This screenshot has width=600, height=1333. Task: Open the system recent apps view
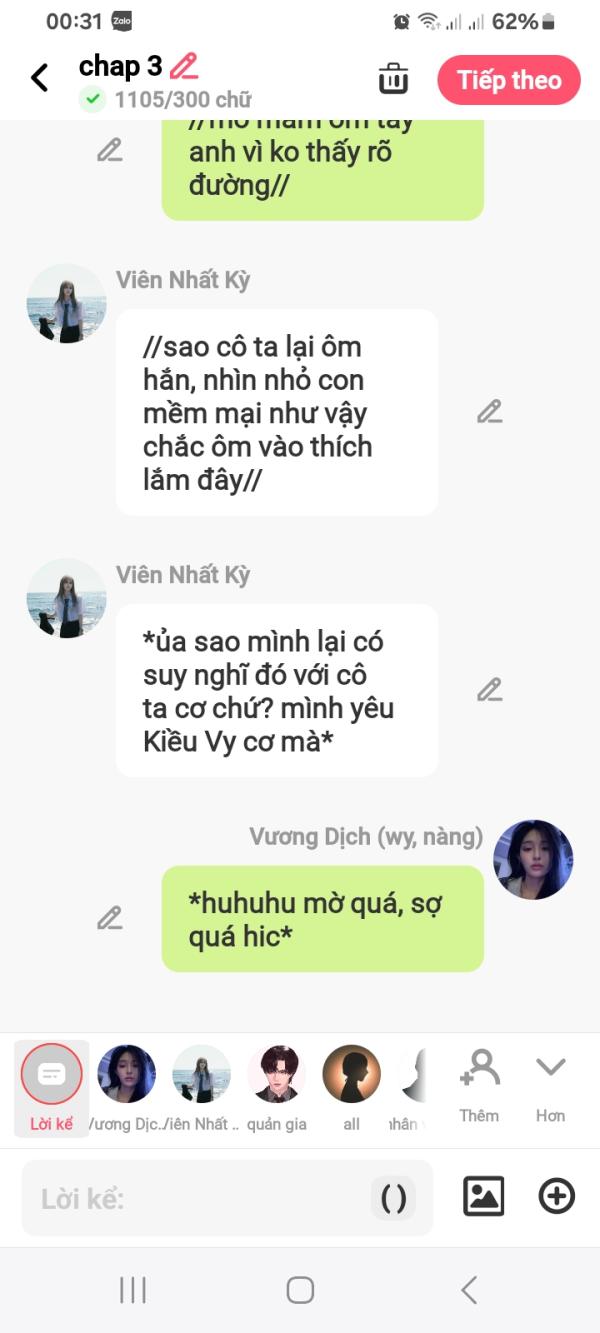coord(133,1290)
